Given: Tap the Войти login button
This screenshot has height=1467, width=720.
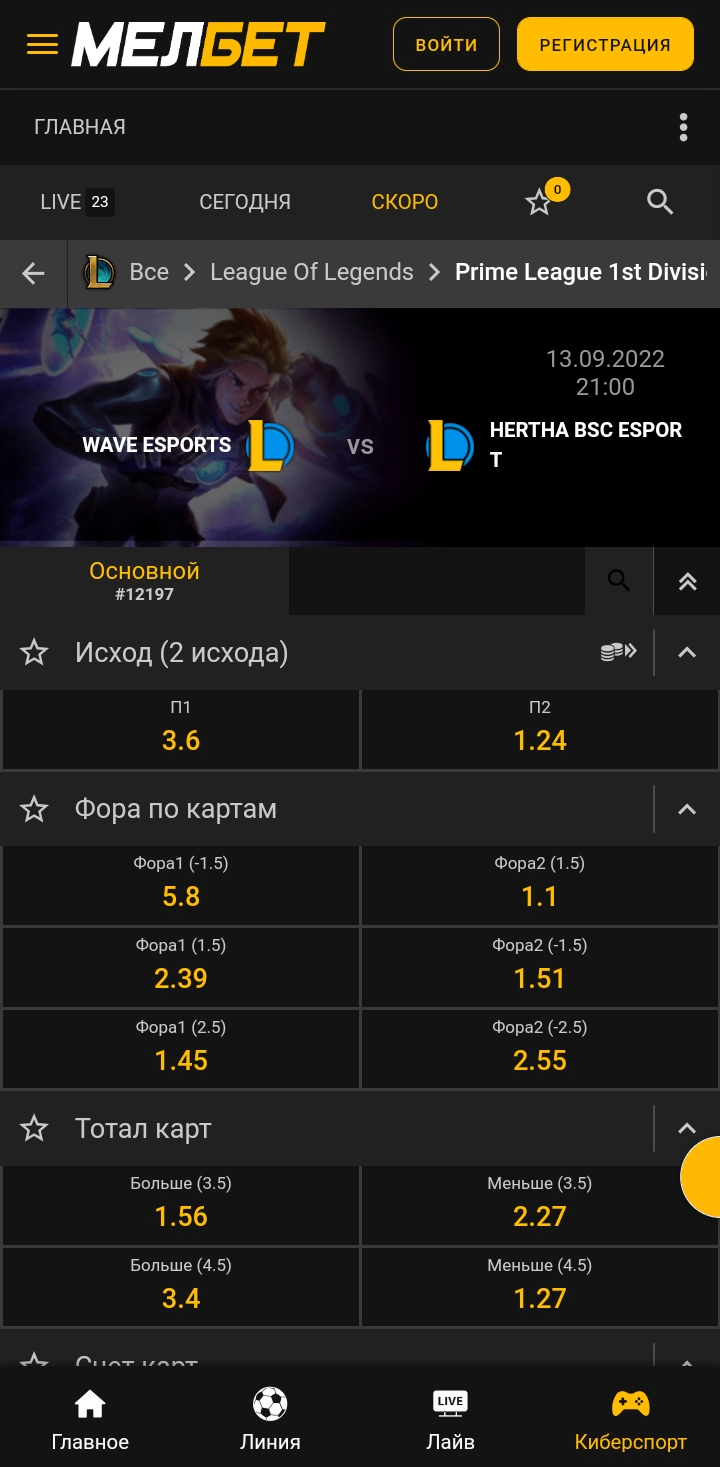Looking at the screenshot, I should [x=446, y=44].
